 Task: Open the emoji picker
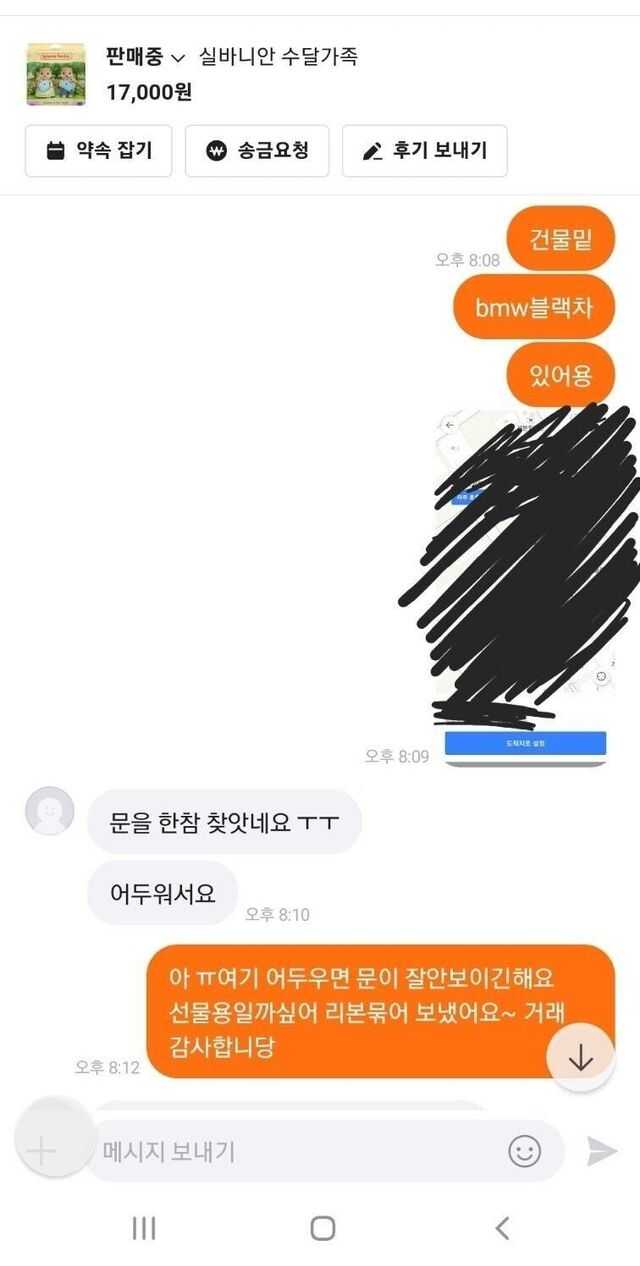click(524, 1151)
